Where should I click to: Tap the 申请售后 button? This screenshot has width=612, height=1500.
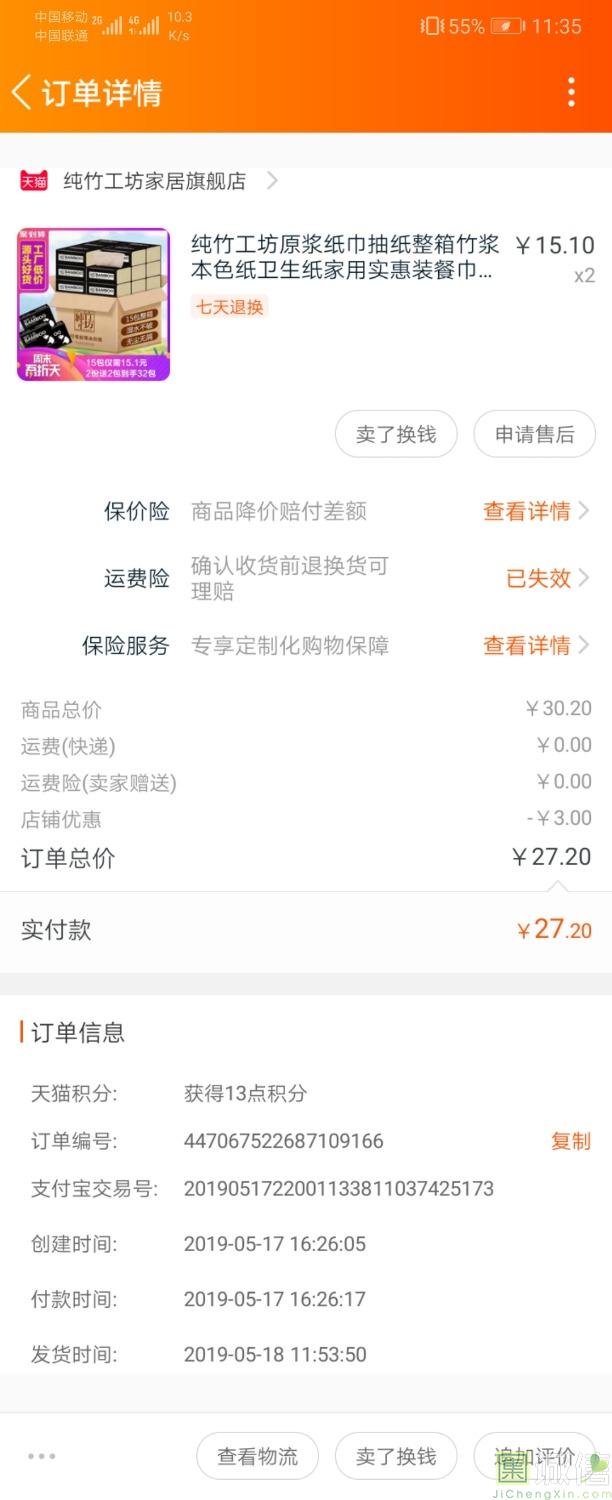[x=534, y=434]
